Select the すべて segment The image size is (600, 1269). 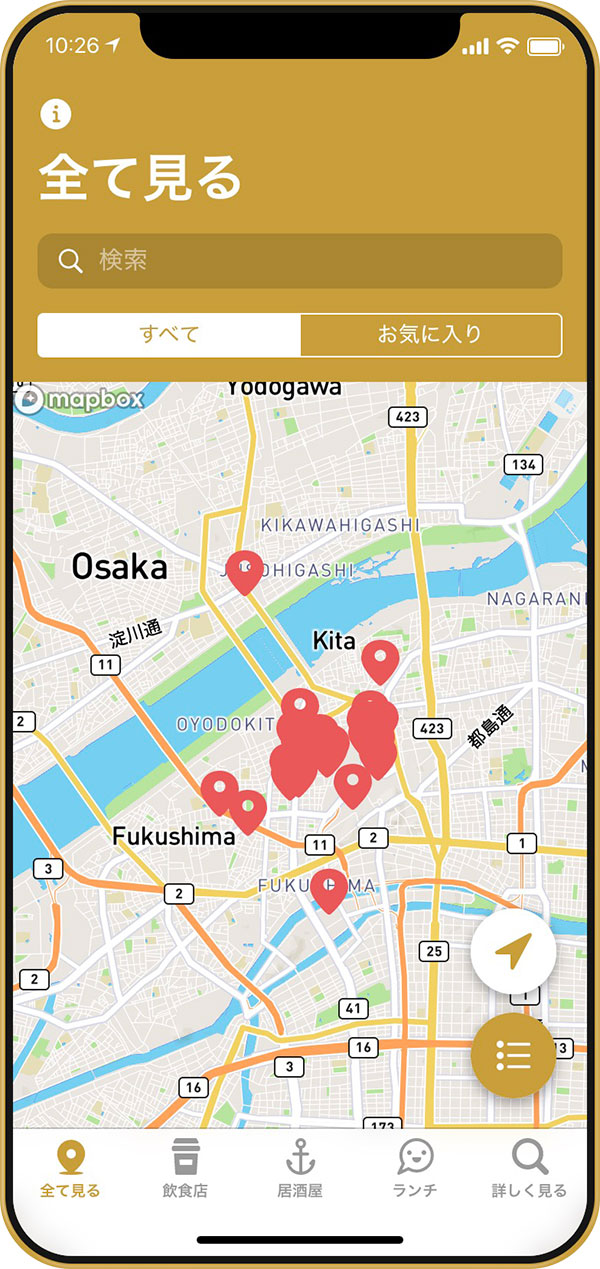point(169,335)
